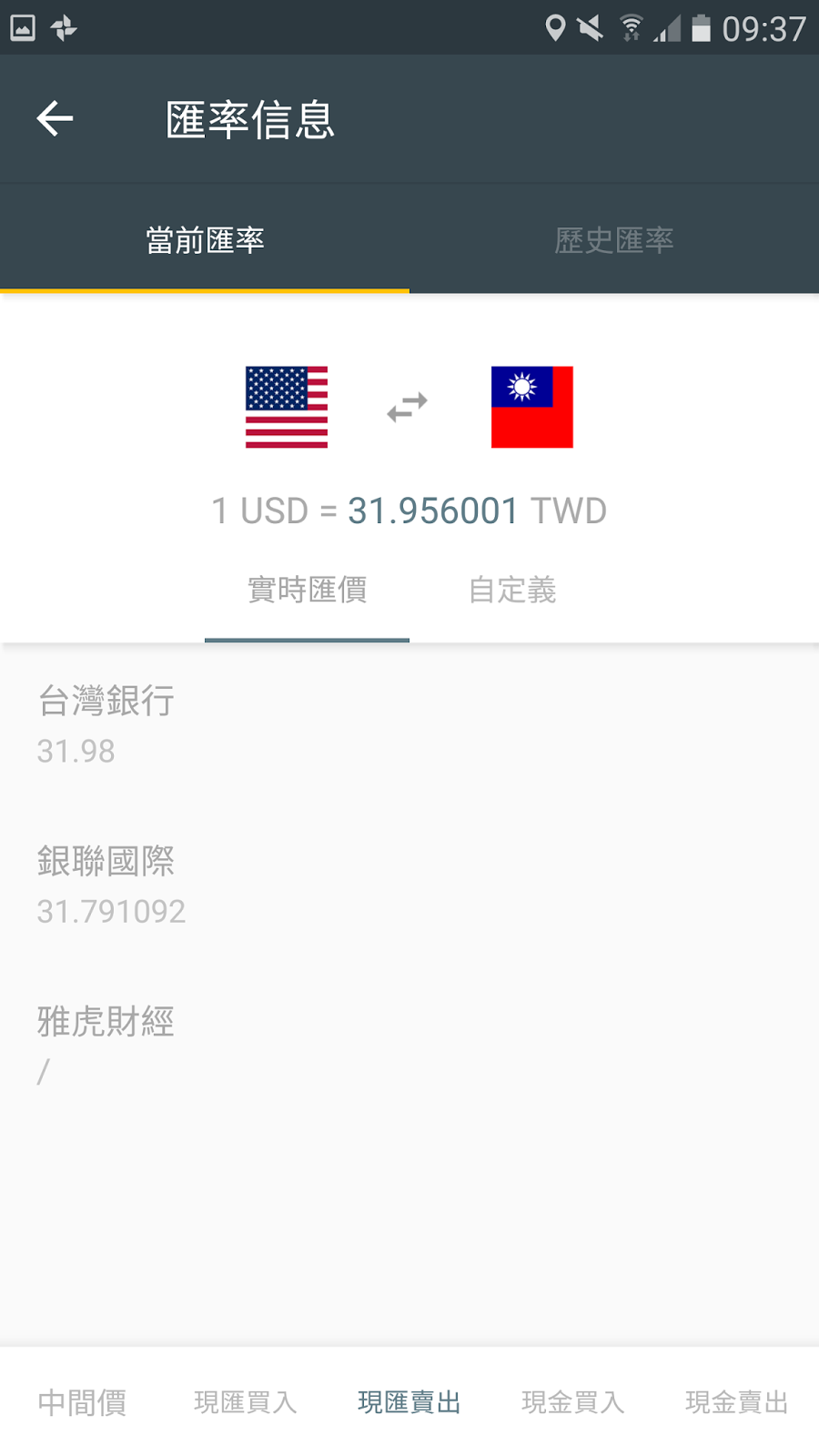This screenshot has width=819, height=1456.
Task: Switch to the 歷史匯率 tab
Action: (x=614, y=240)
